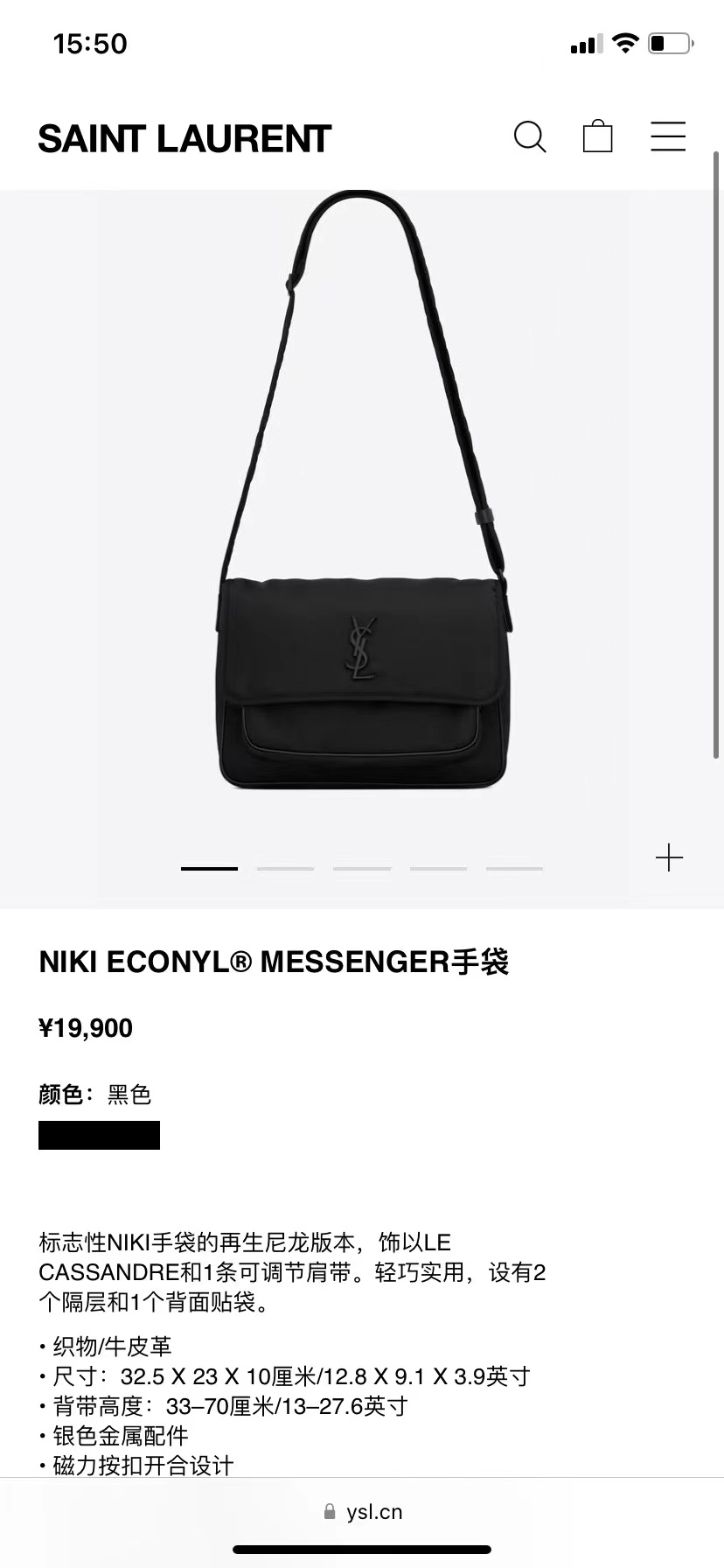Select the first carousel indicator
724x1568 pixels.
pyautogui.click(x=209, y=868)
